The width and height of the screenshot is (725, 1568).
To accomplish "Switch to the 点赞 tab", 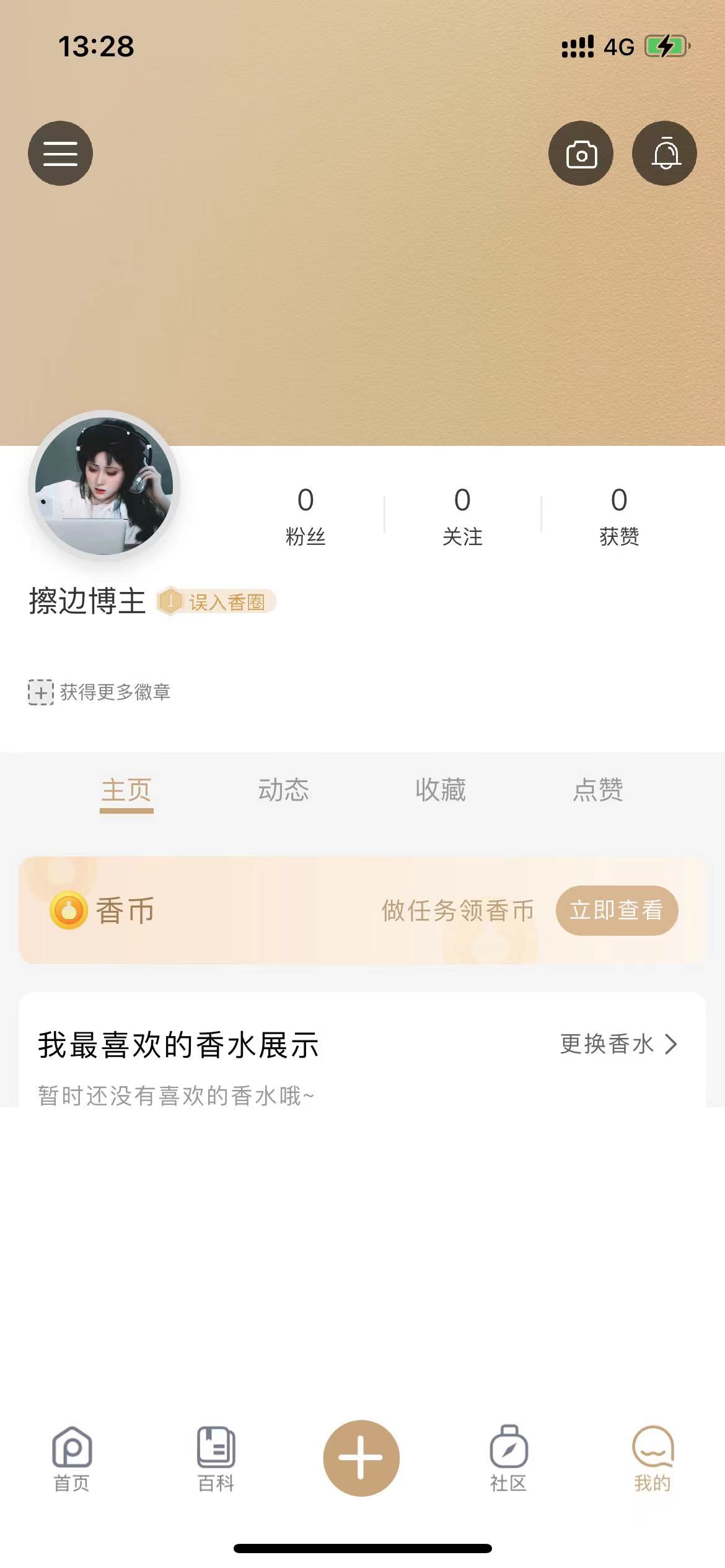I will pos(598,790).
